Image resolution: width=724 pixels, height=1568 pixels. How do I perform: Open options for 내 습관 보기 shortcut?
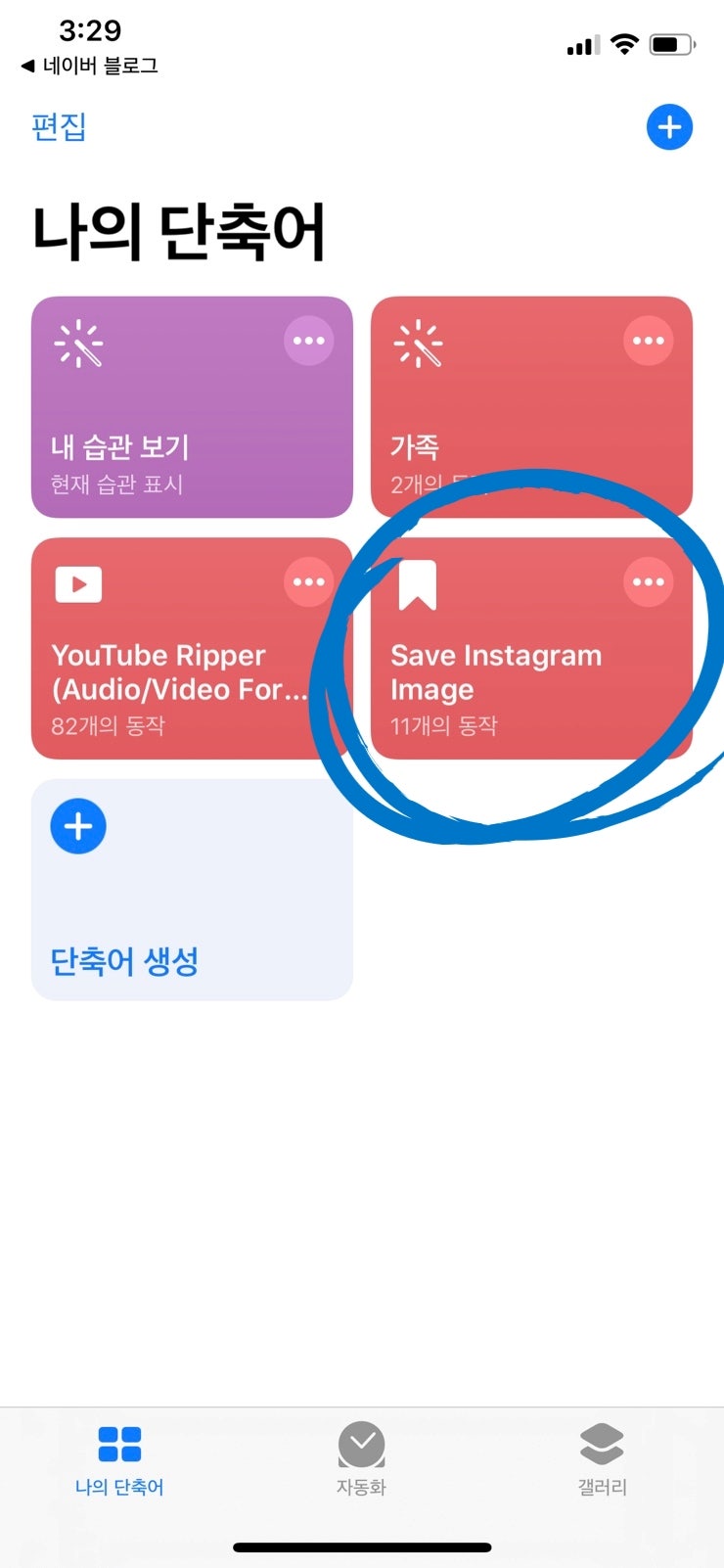309,341
